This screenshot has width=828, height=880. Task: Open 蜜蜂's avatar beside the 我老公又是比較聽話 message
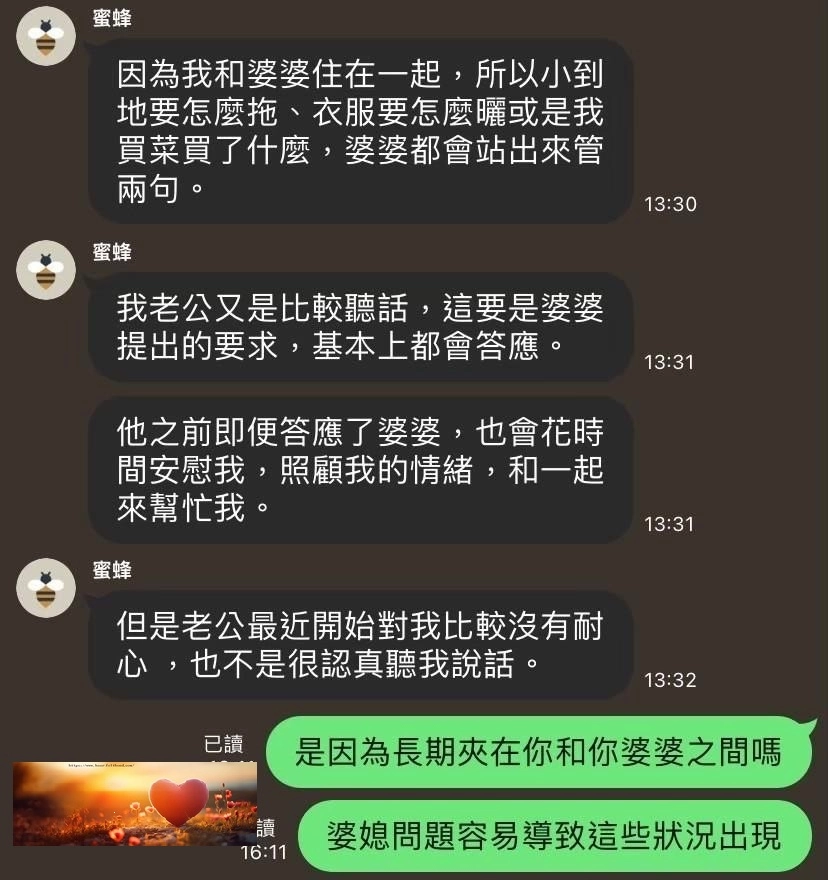click(46, 270)
